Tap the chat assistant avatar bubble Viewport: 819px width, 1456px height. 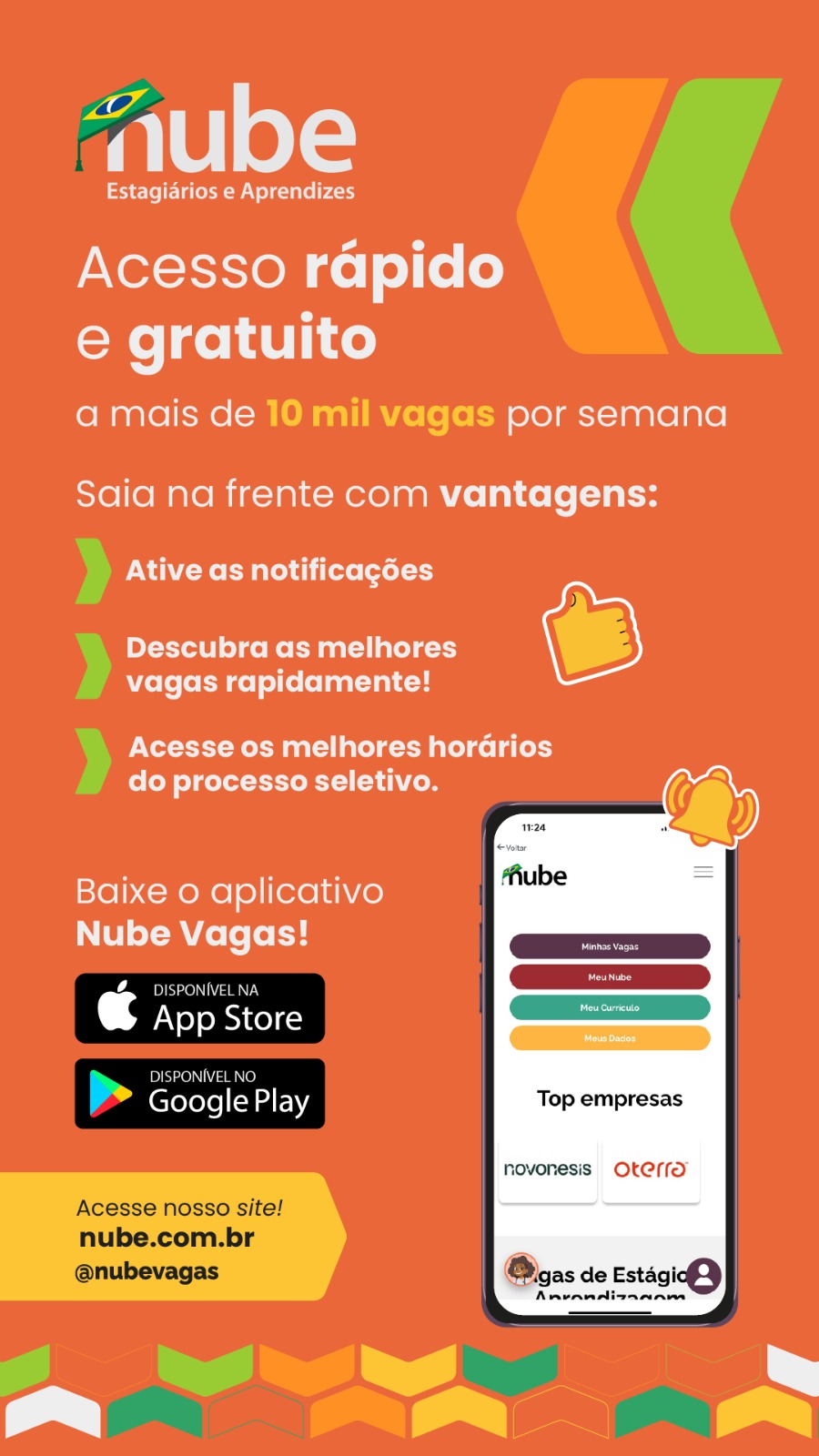click(x=521, y=1271)
